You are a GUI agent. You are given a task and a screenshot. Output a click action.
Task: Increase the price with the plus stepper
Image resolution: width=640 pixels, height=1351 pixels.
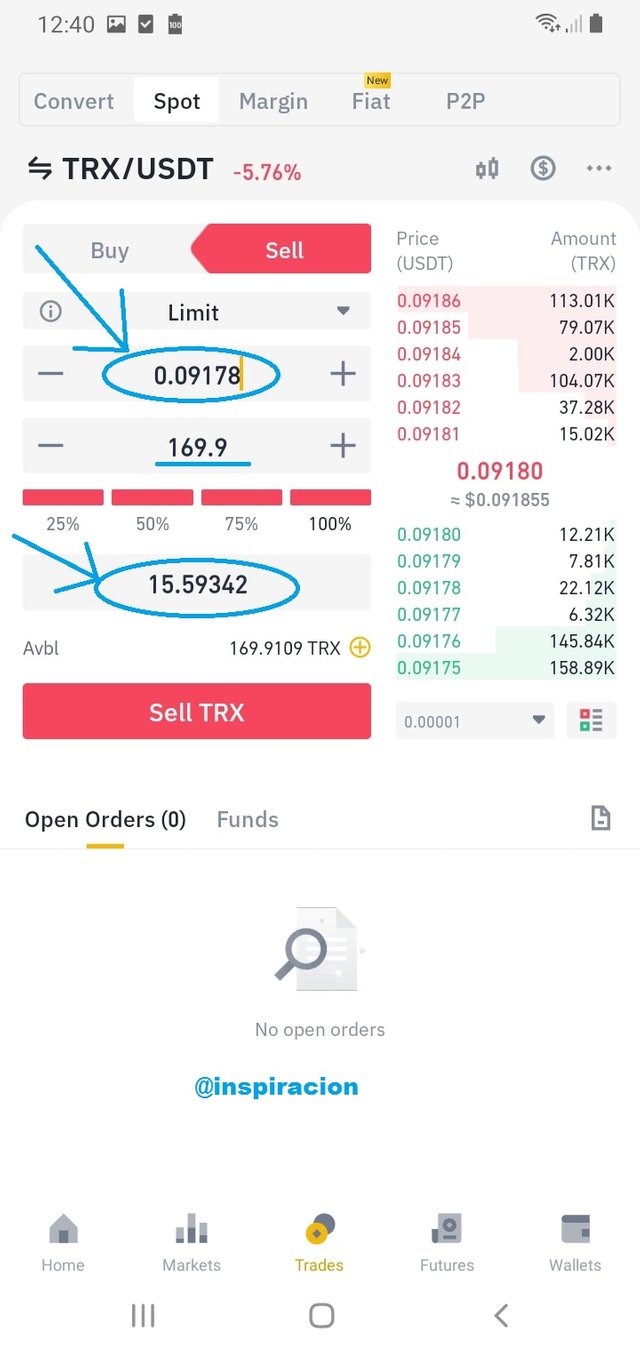tap(342, 374)
